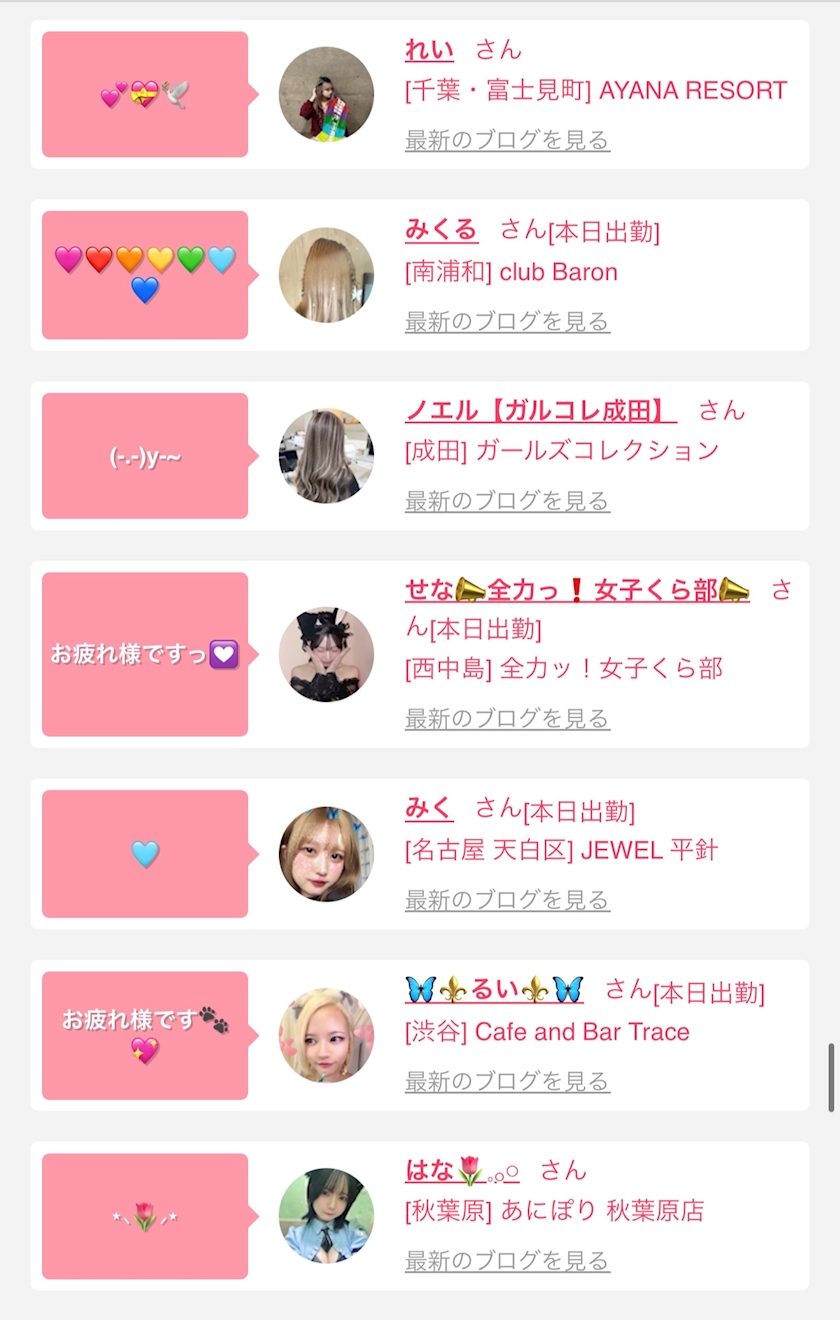Open れい's profile name link
840x1320 pixels.
point(429,50)
